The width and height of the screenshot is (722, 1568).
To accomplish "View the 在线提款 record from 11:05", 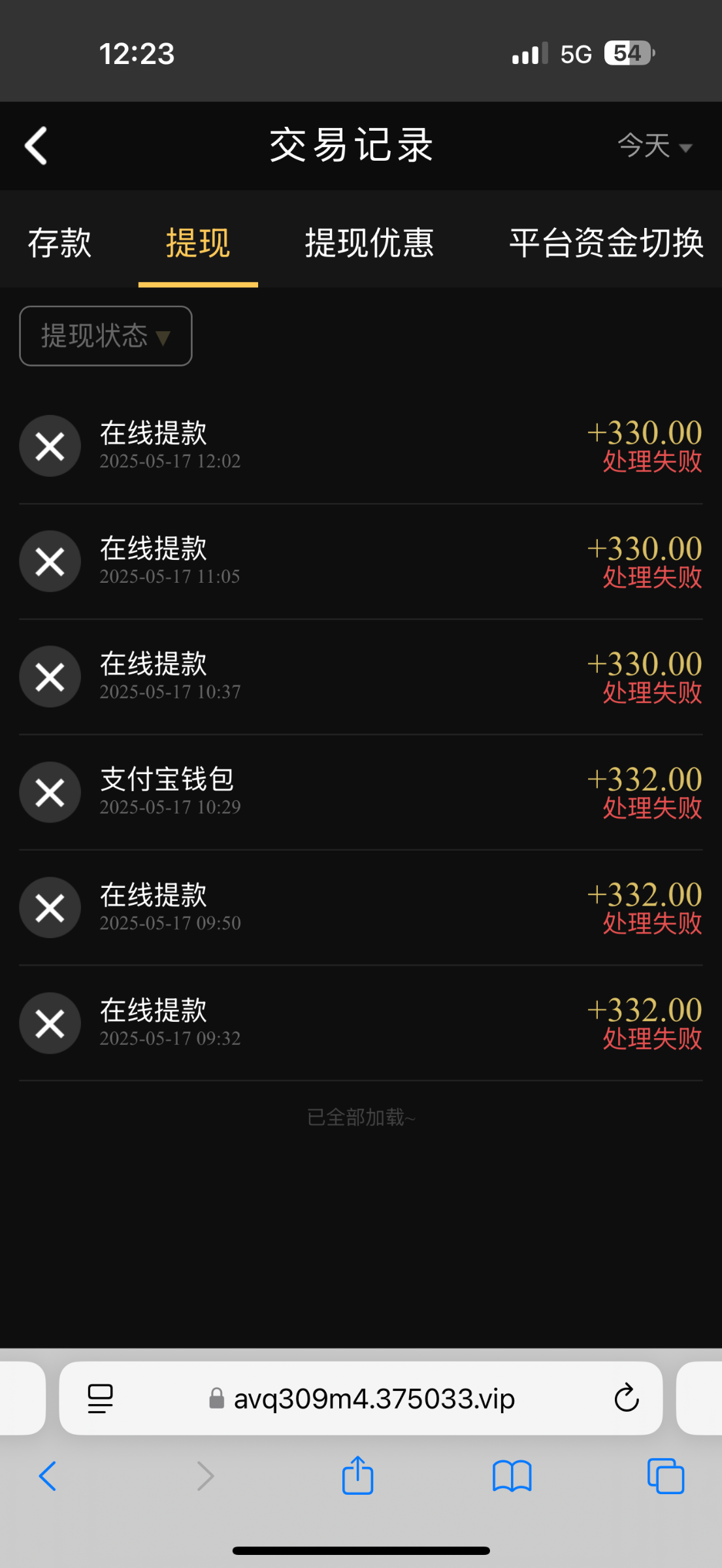I will (x=361, y=562).
